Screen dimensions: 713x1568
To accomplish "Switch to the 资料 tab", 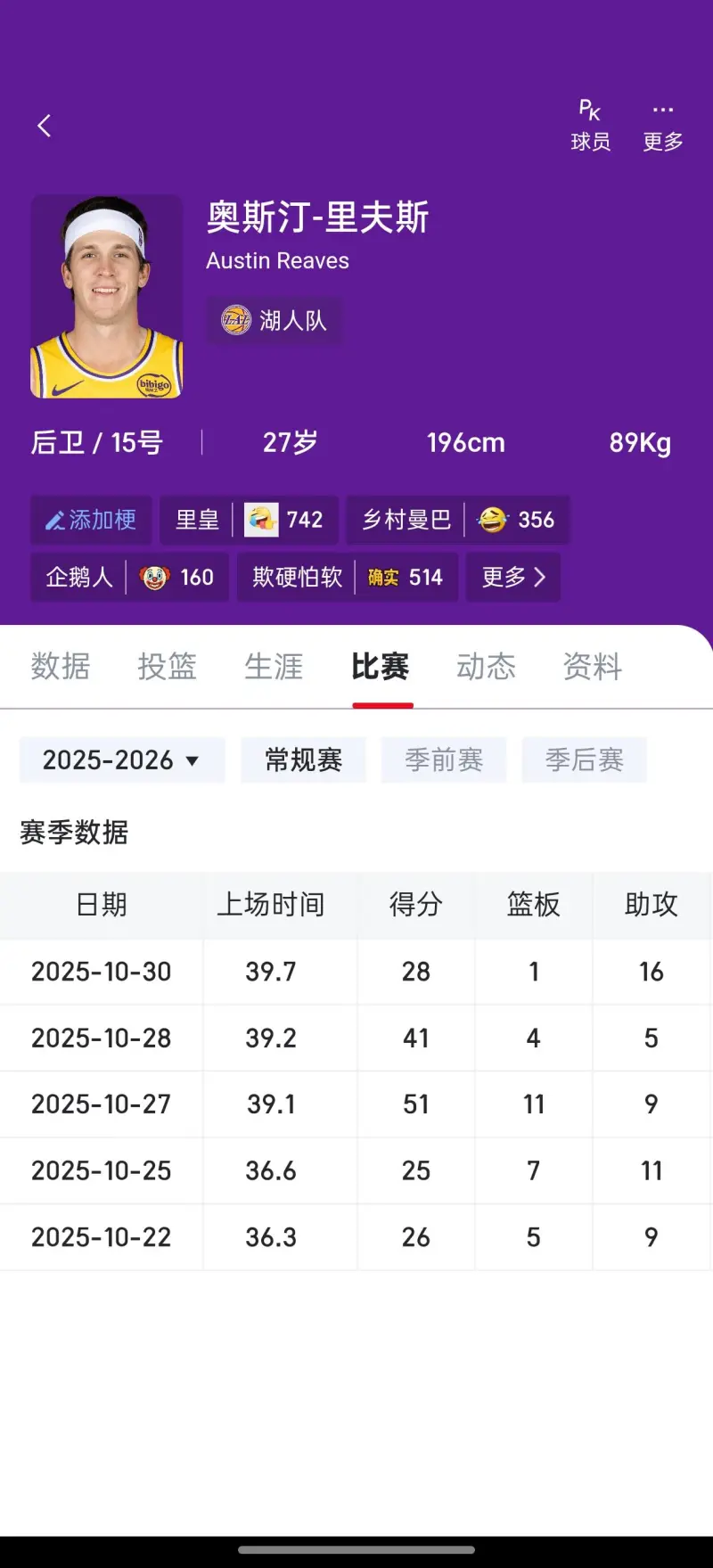I will [x=592, y=667].
